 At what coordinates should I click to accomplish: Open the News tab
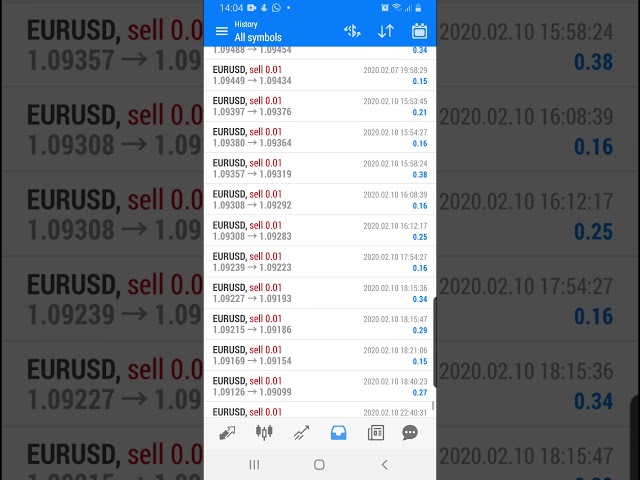[375, 433]
